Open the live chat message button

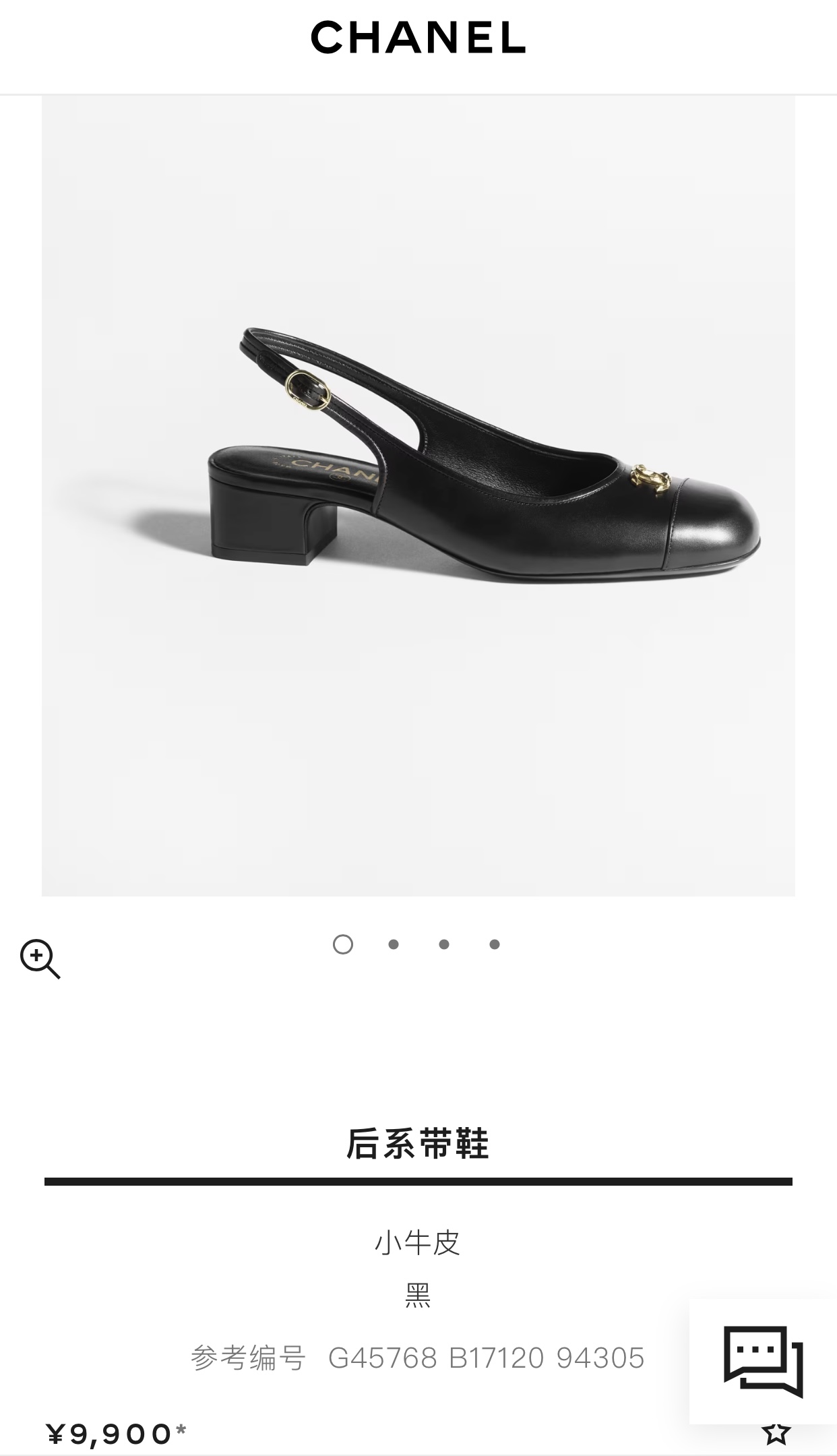point(763,1361)
